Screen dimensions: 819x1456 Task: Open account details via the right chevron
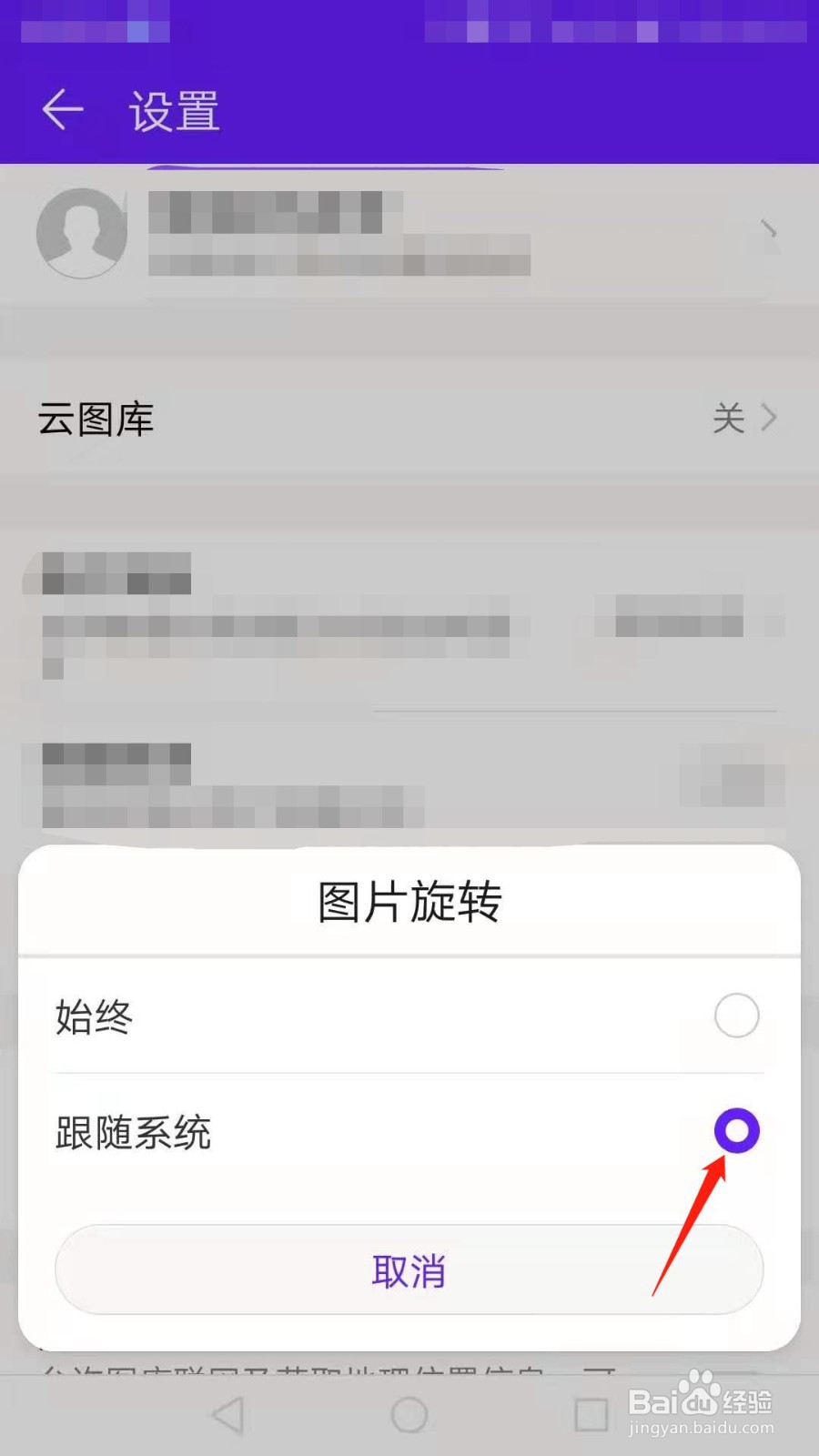[769, 232]
